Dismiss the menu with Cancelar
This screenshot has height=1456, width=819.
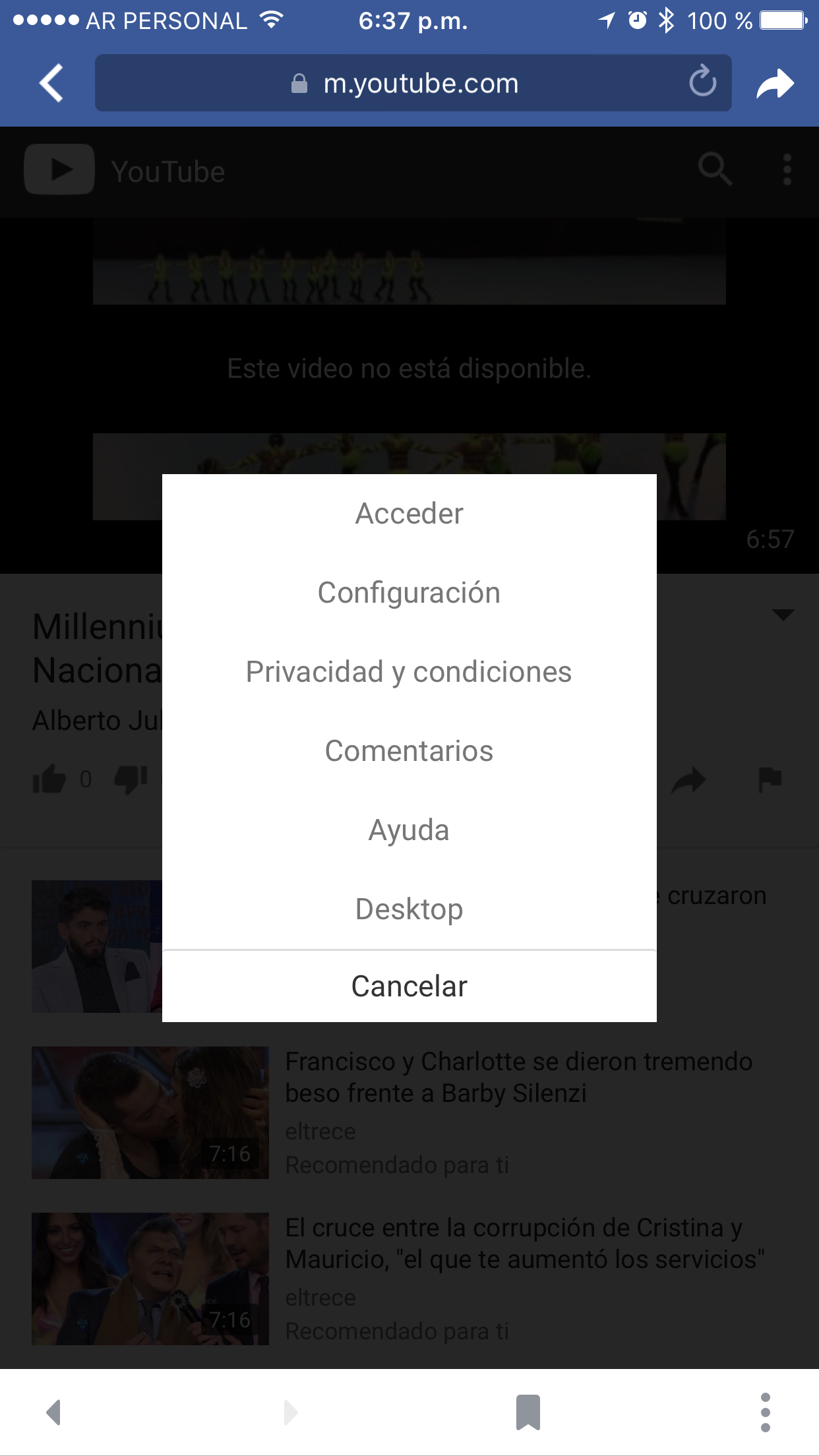(409, 986)
